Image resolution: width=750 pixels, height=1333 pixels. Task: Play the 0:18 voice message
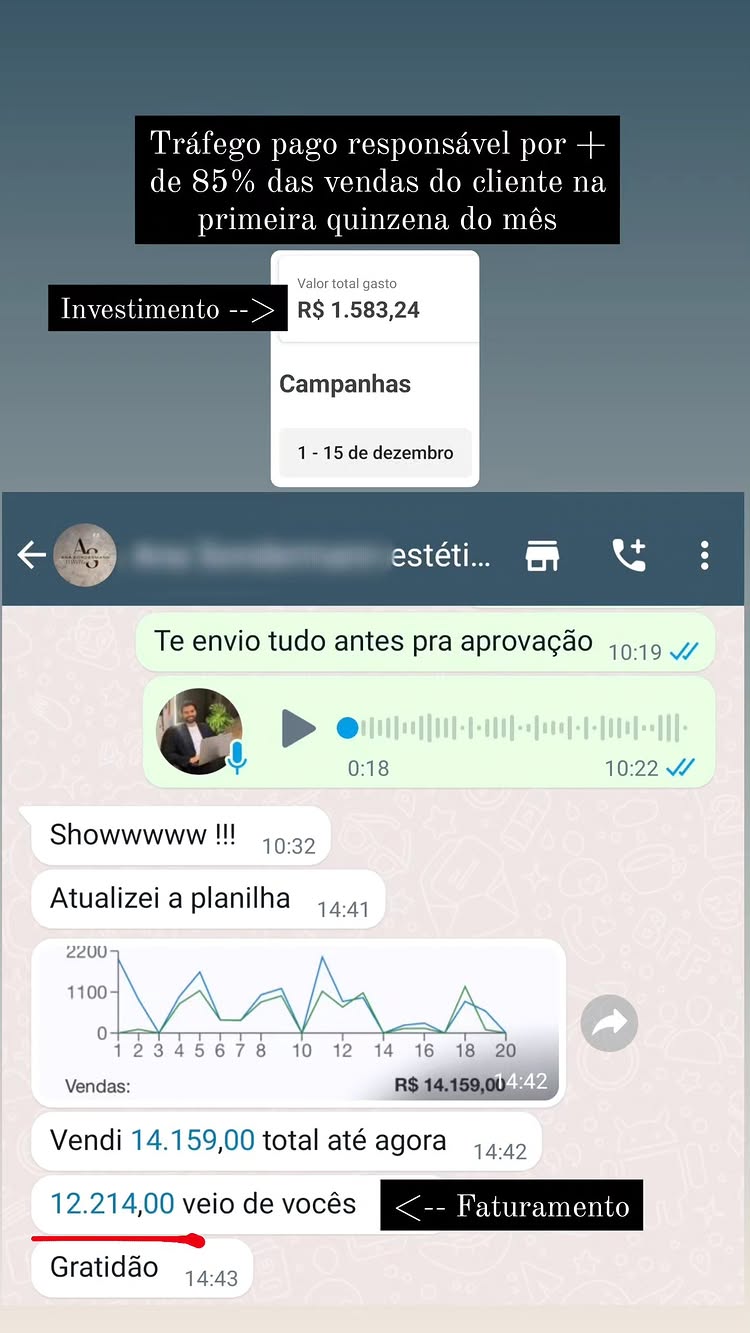click(x=299, y=728)
